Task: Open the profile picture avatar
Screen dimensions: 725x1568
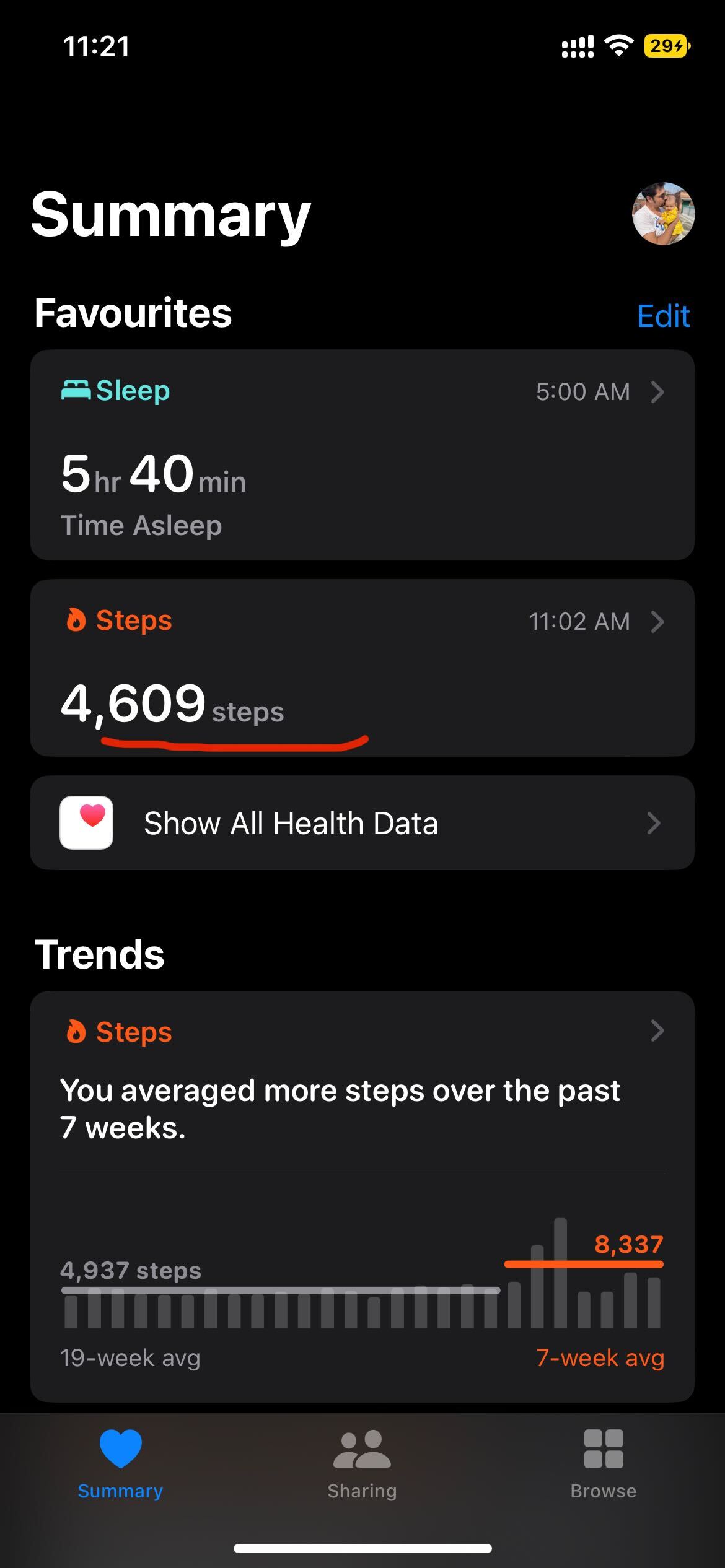Action: pyautogui.click(x=663, y=214)
